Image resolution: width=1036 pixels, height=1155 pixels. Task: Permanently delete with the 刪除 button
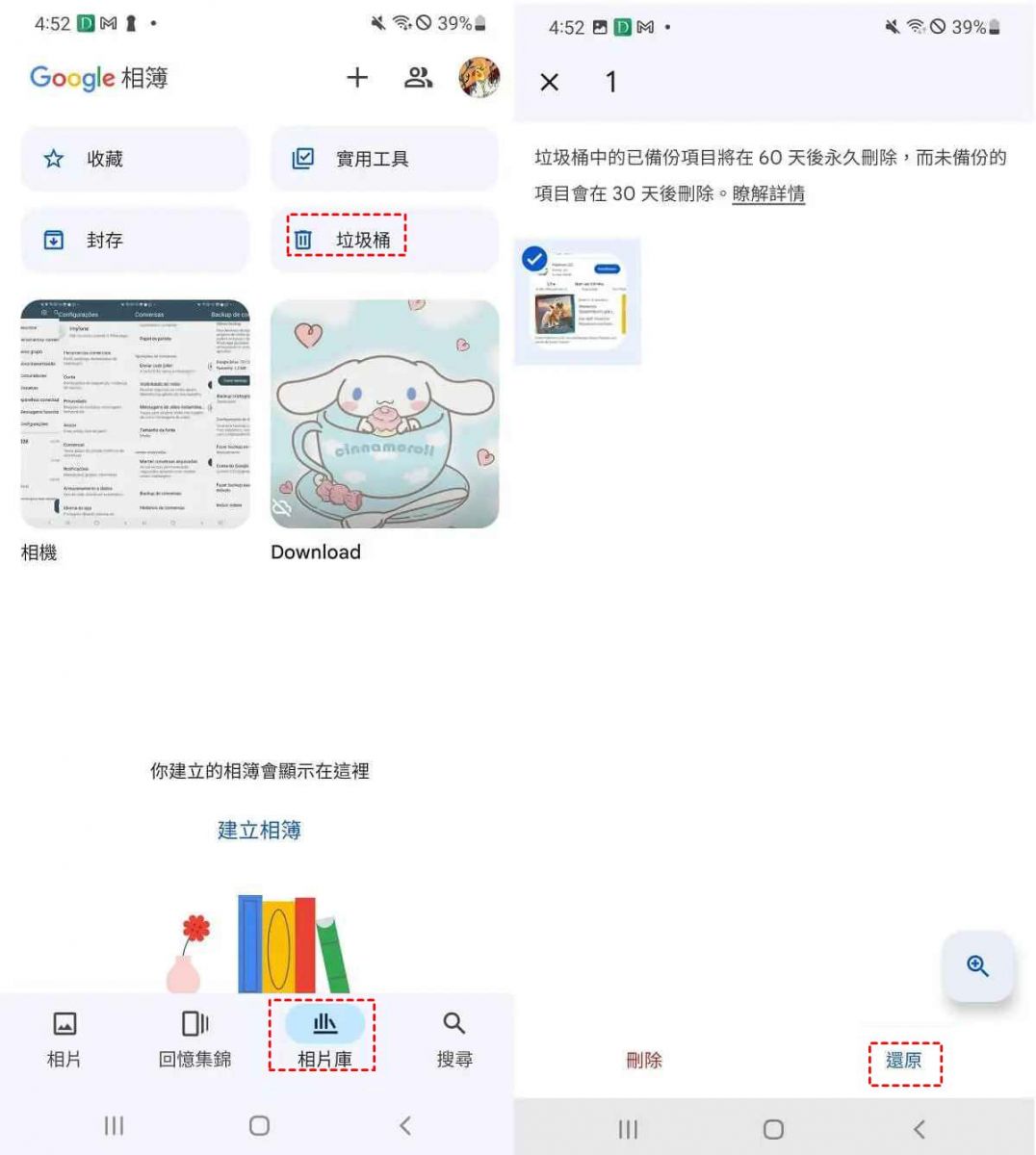click(x=644, y=1061)
